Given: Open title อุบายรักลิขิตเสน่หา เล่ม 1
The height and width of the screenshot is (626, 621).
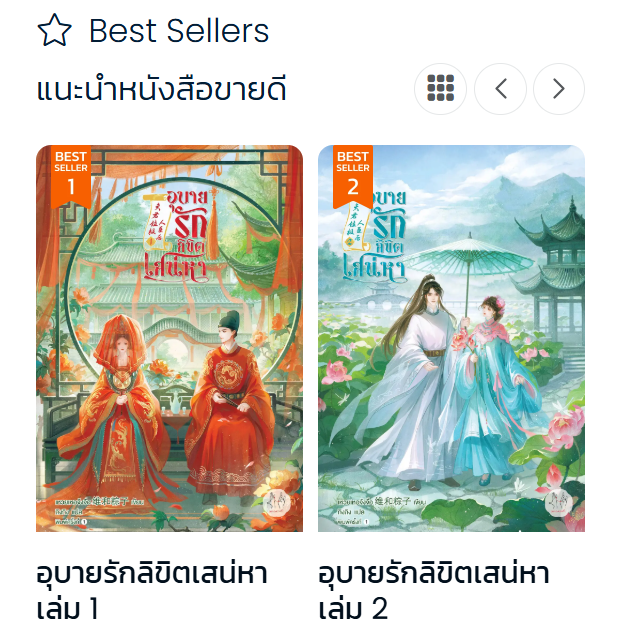Looking at the screenshot, I should (x=154, y=590).
